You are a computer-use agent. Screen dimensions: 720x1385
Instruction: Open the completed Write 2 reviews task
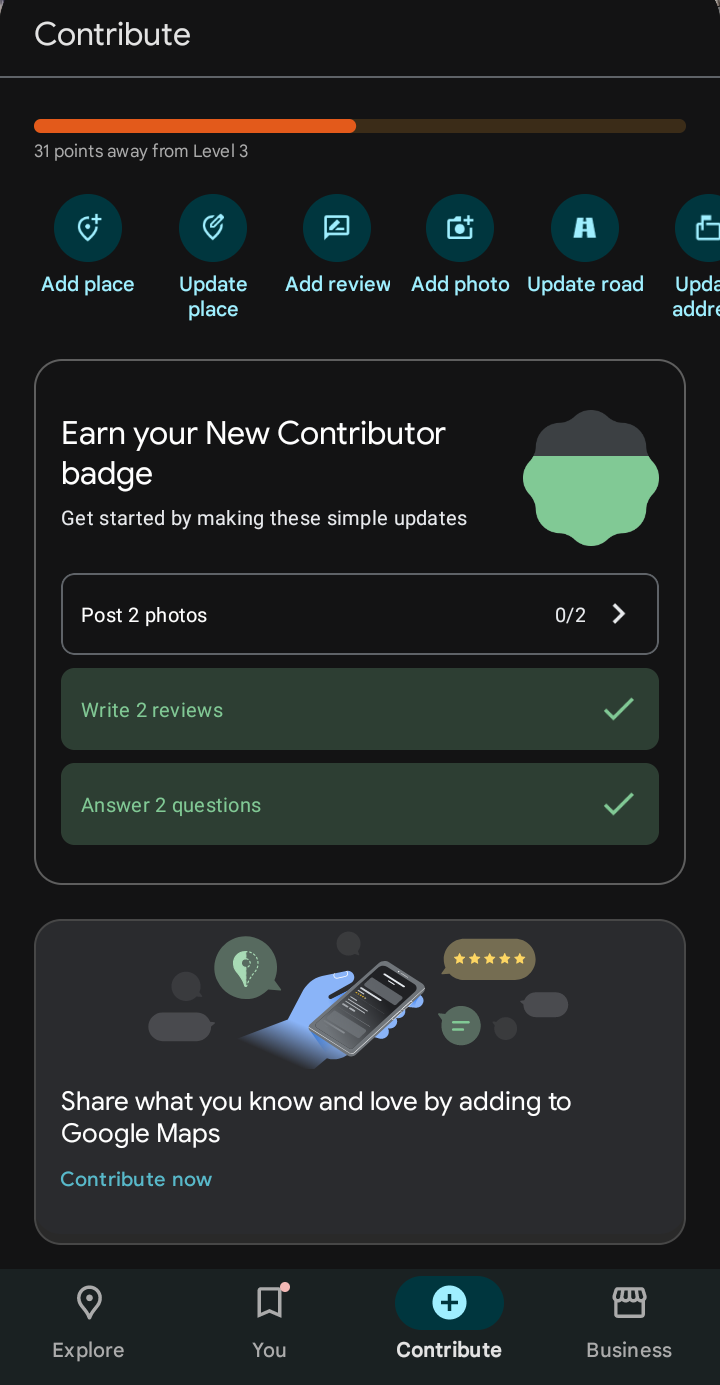coord(360,710)
